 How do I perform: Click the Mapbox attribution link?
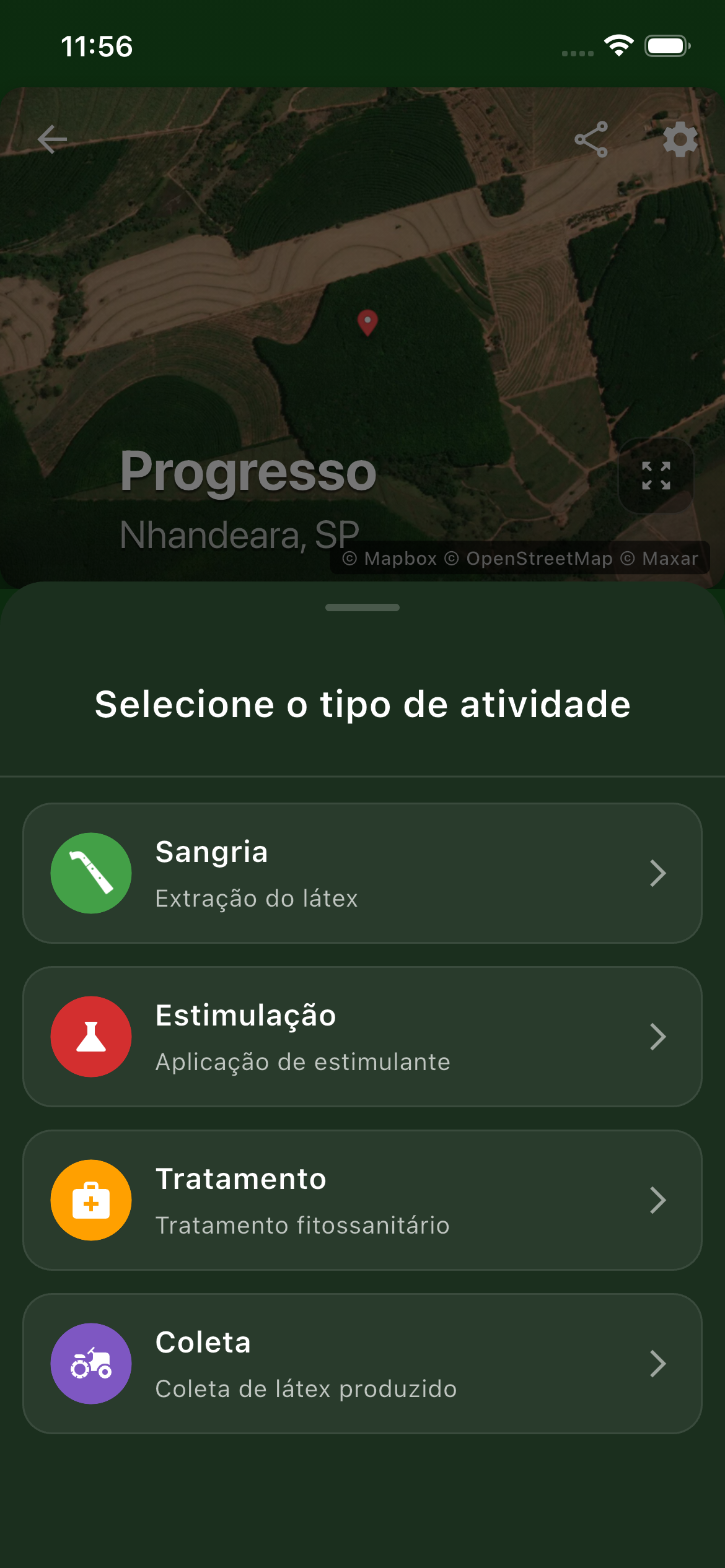click(x=393, y=558)
